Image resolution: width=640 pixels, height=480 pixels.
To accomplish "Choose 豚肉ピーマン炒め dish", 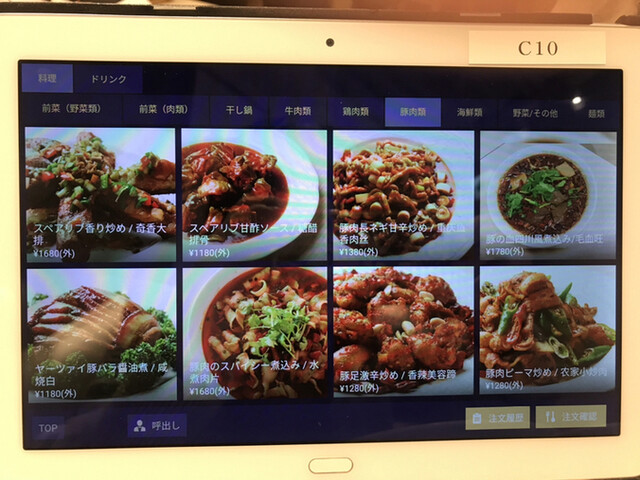I will click(x=546, y=332).
